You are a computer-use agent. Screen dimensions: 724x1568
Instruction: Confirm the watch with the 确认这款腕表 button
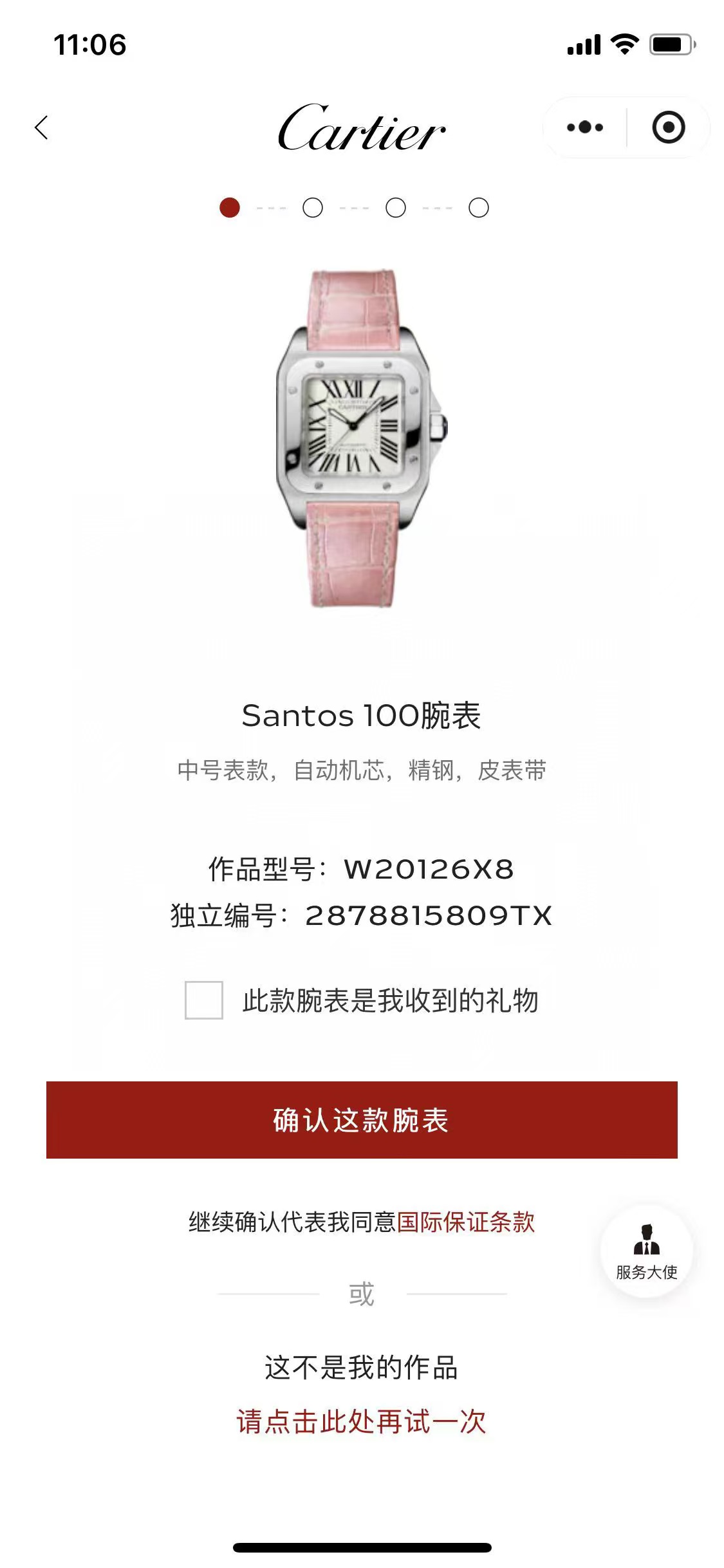click(362, 1120)
